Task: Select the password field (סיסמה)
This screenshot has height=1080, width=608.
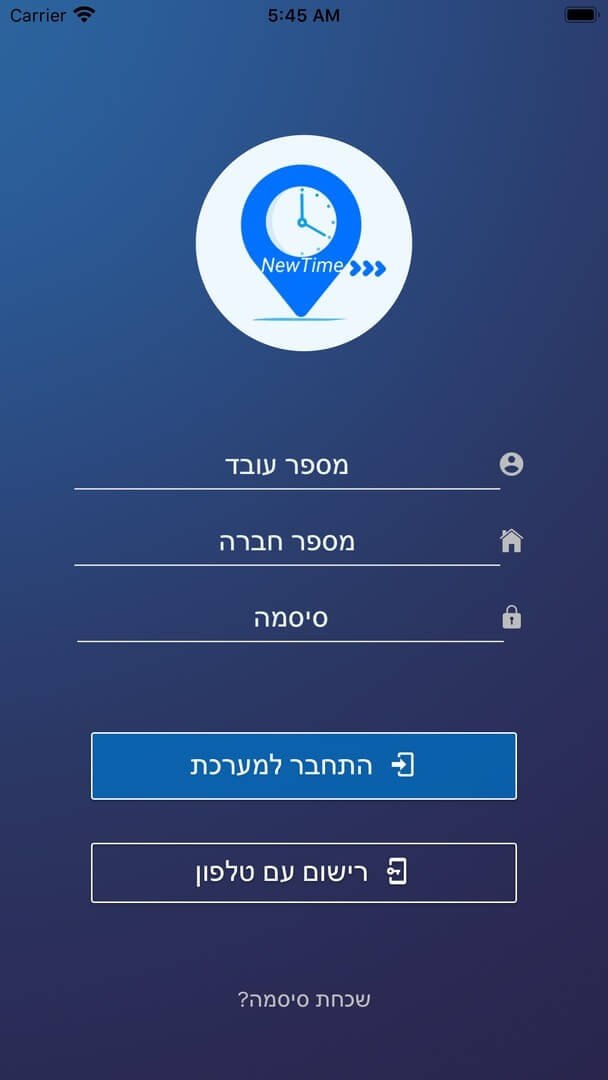Action: pos(290,619)
